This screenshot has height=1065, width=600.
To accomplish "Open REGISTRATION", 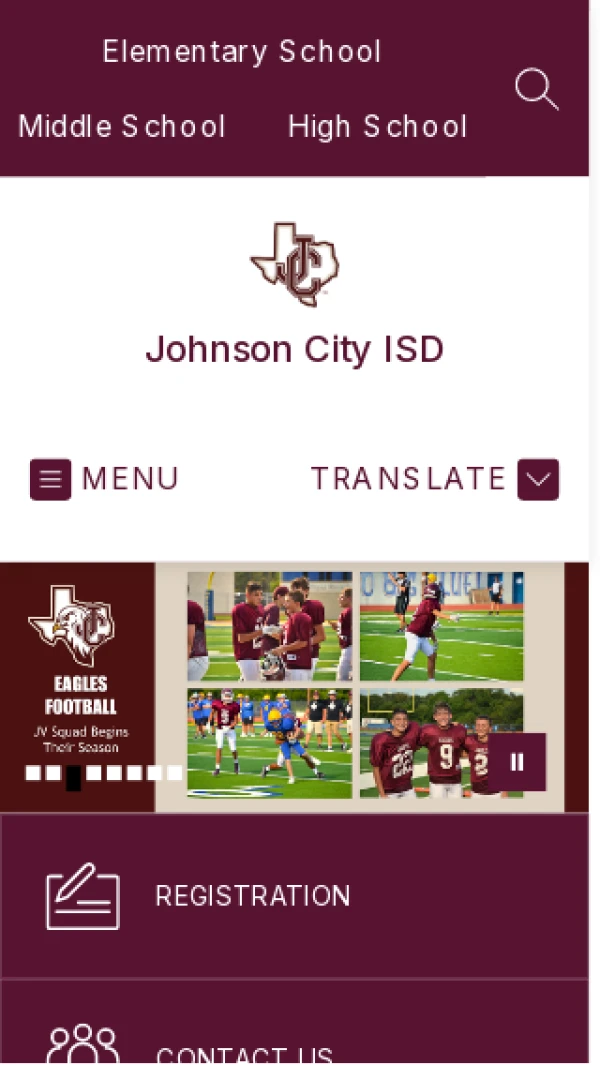I will click(x=252, y=896).
